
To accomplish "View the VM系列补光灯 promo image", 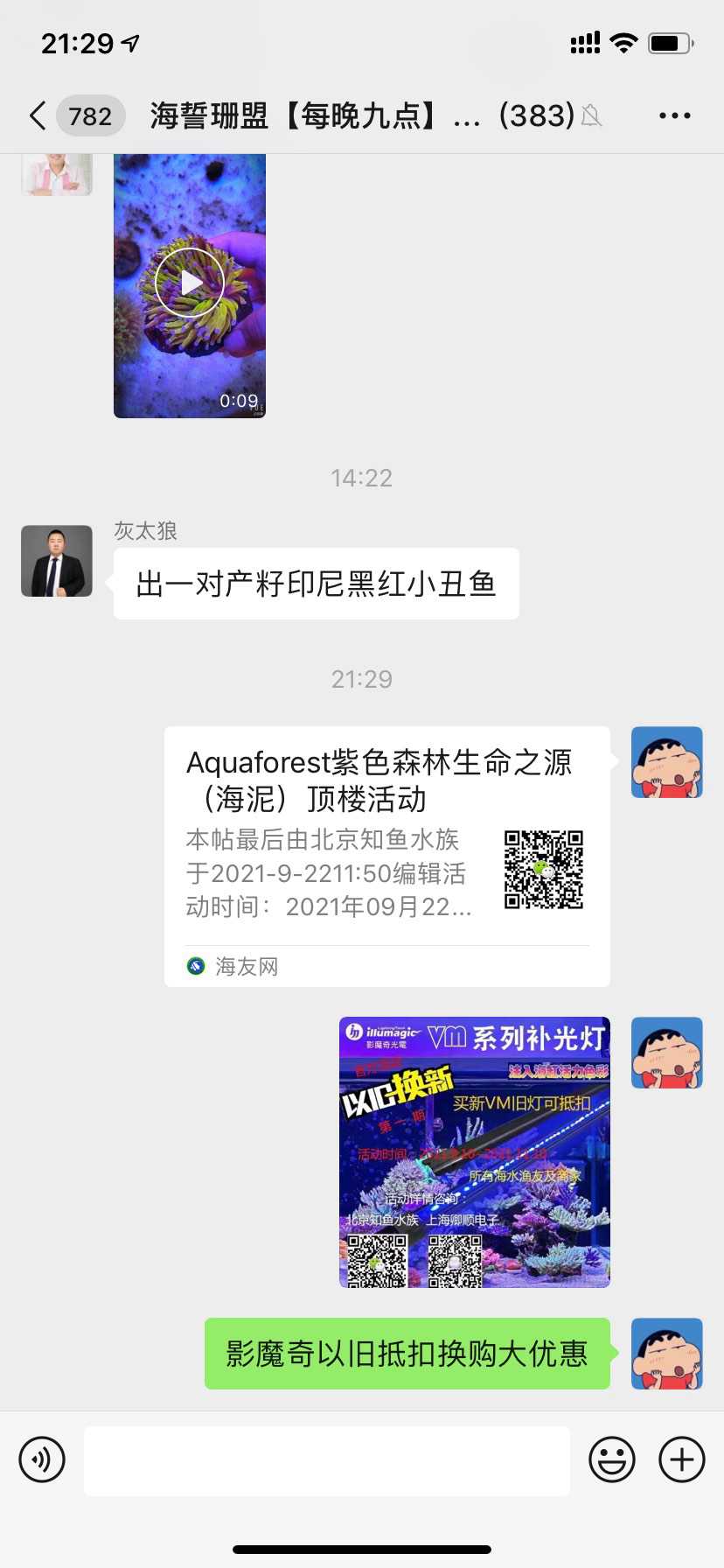I will coord(474,1151).
